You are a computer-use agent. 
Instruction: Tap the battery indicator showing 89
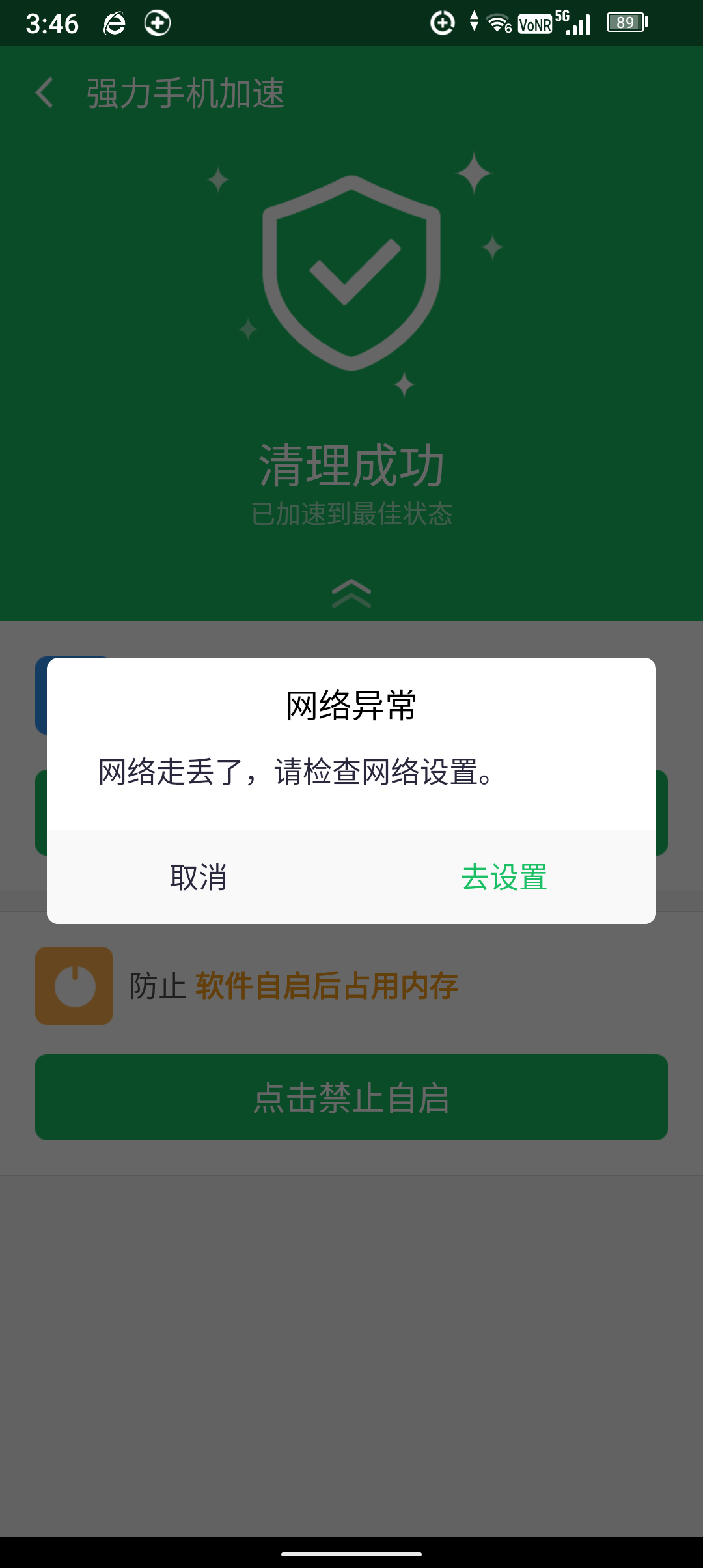[625, 23]
